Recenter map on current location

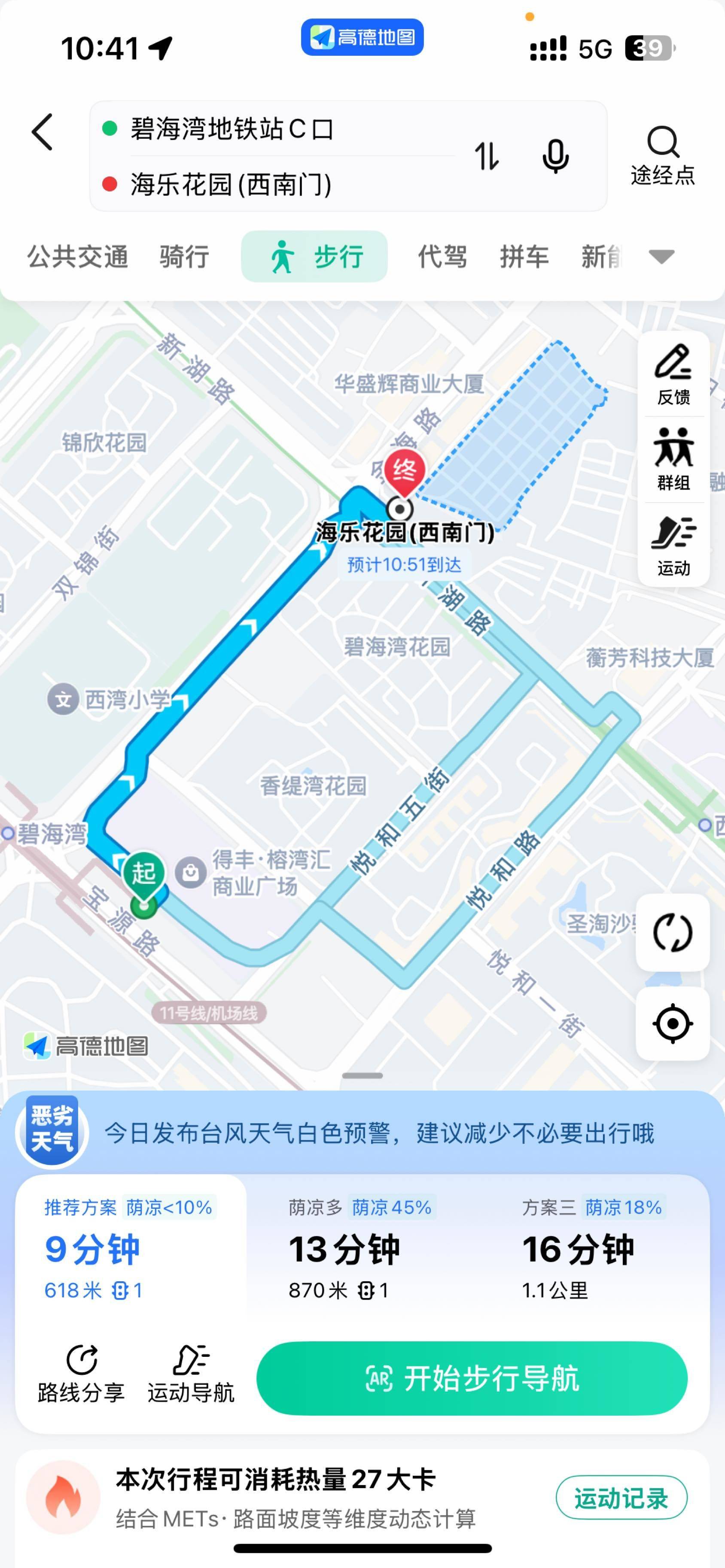(673, 1023)
